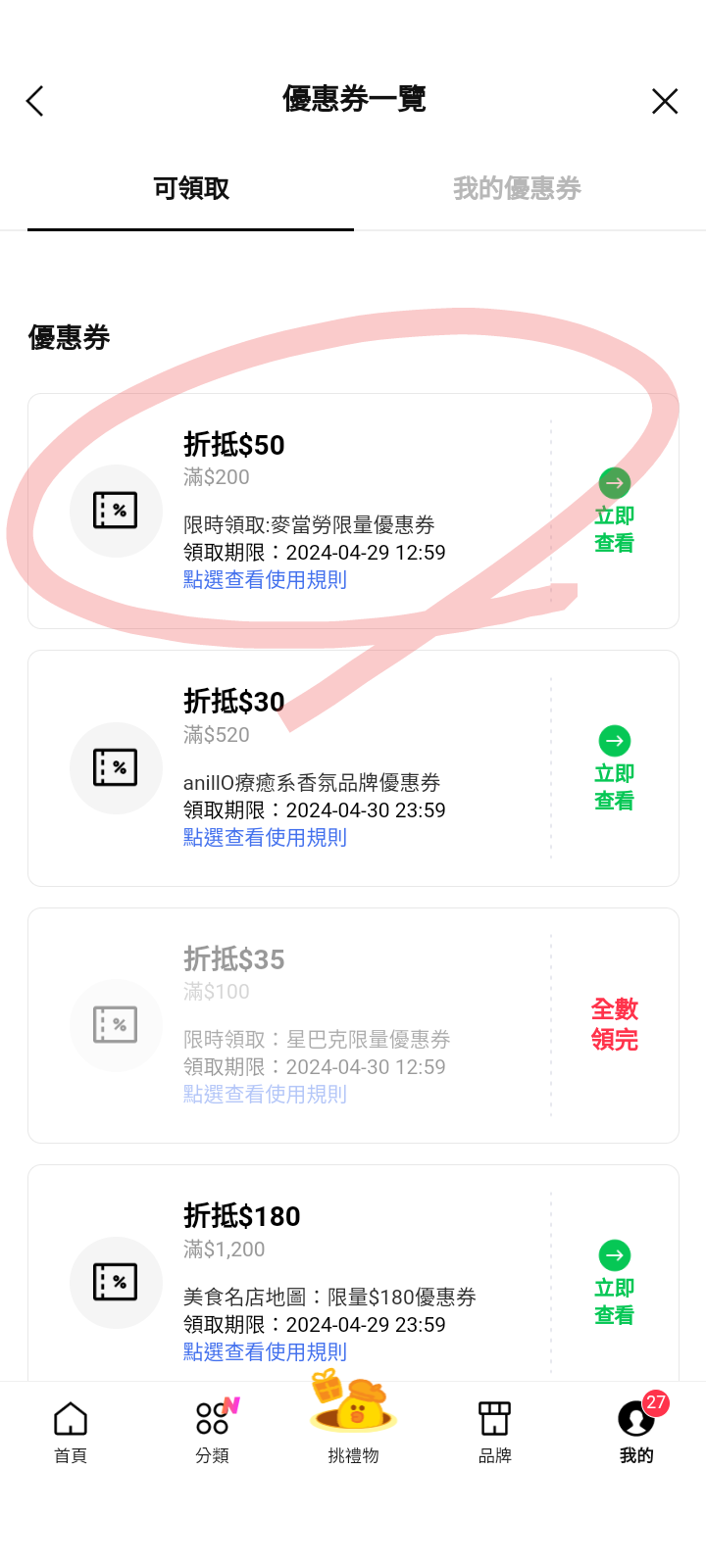This screenshot has height=1568, width=706.
Task: Switch to the 品牌 brands tab
Action: tap(494, 1432)
